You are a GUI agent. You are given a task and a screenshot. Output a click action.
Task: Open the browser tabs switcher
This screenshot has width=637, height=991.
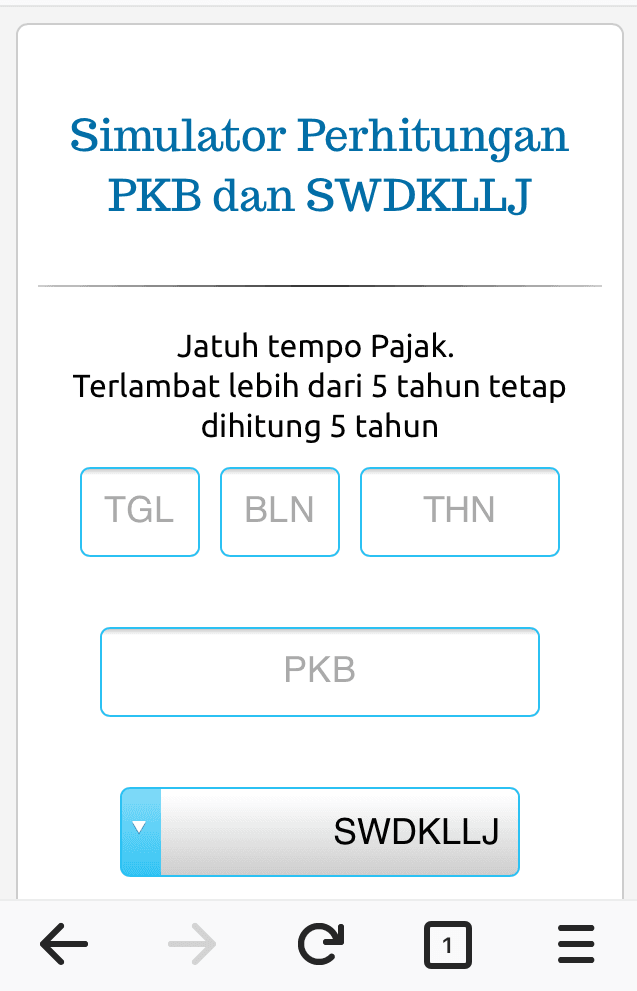pos(447,944)
